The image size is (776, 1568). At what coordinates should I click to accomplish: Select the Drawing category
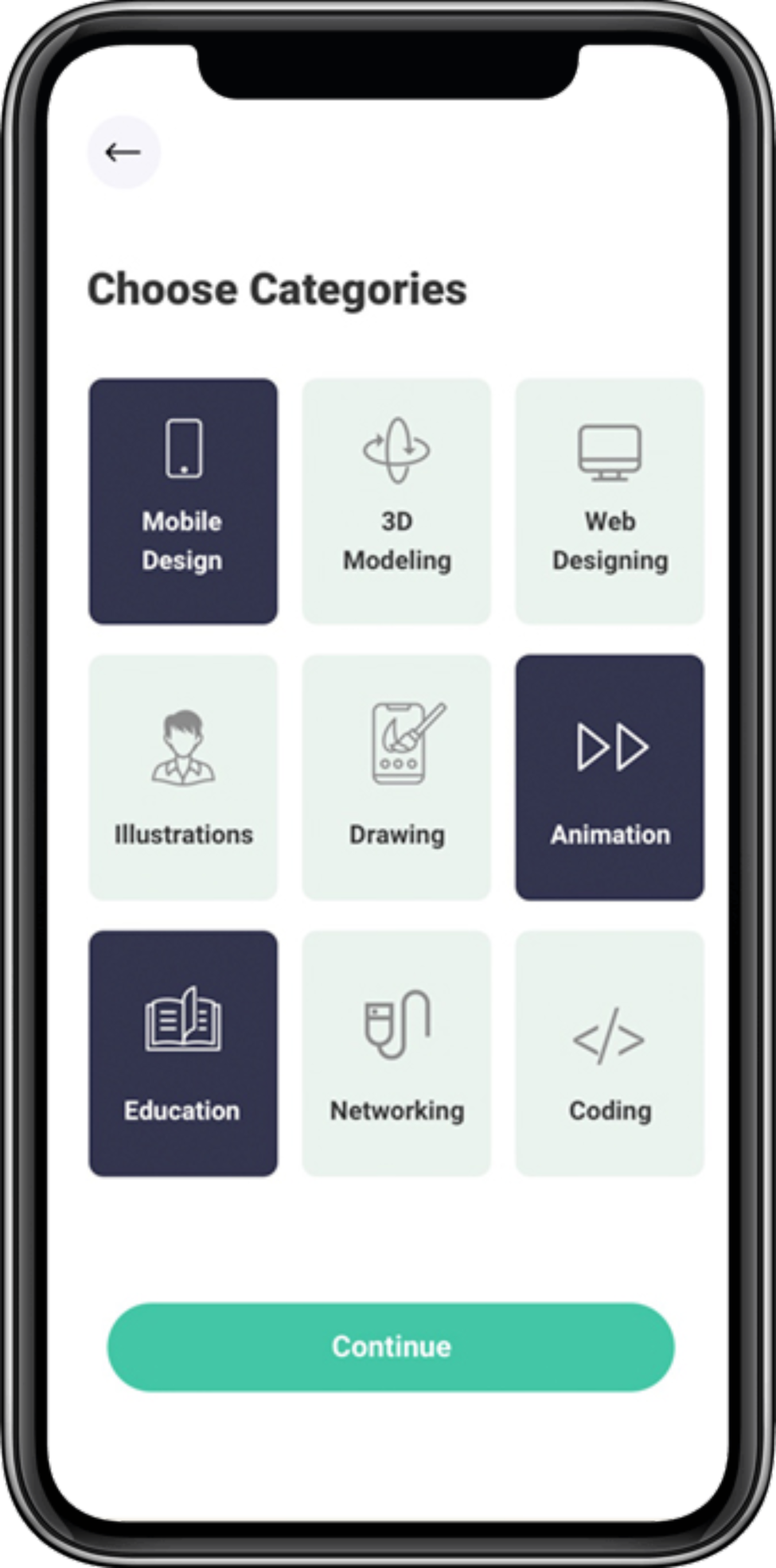[x=396, y=777]
